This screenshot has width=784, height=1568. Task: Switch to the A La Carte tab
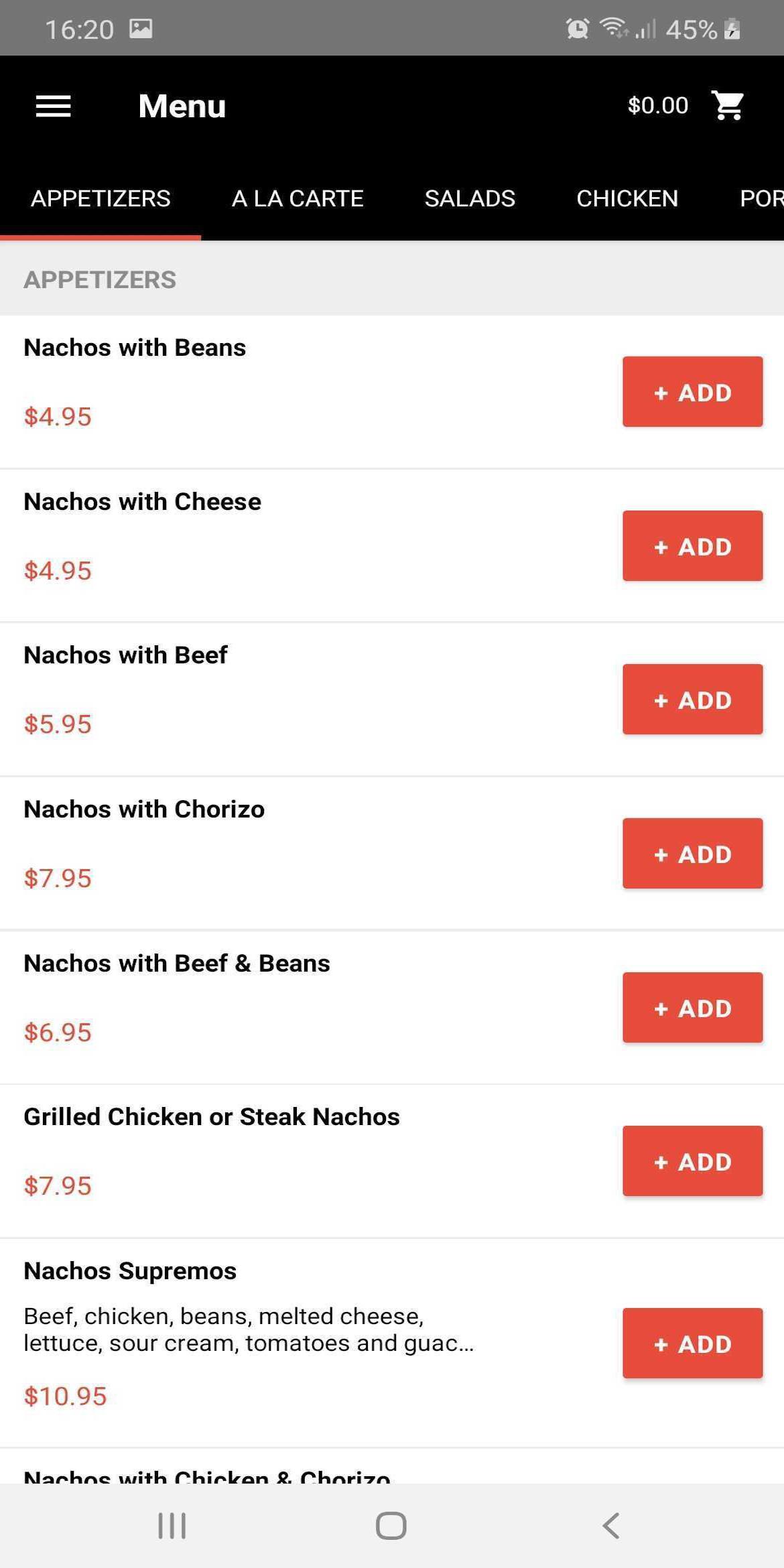(x=298, y=198)
